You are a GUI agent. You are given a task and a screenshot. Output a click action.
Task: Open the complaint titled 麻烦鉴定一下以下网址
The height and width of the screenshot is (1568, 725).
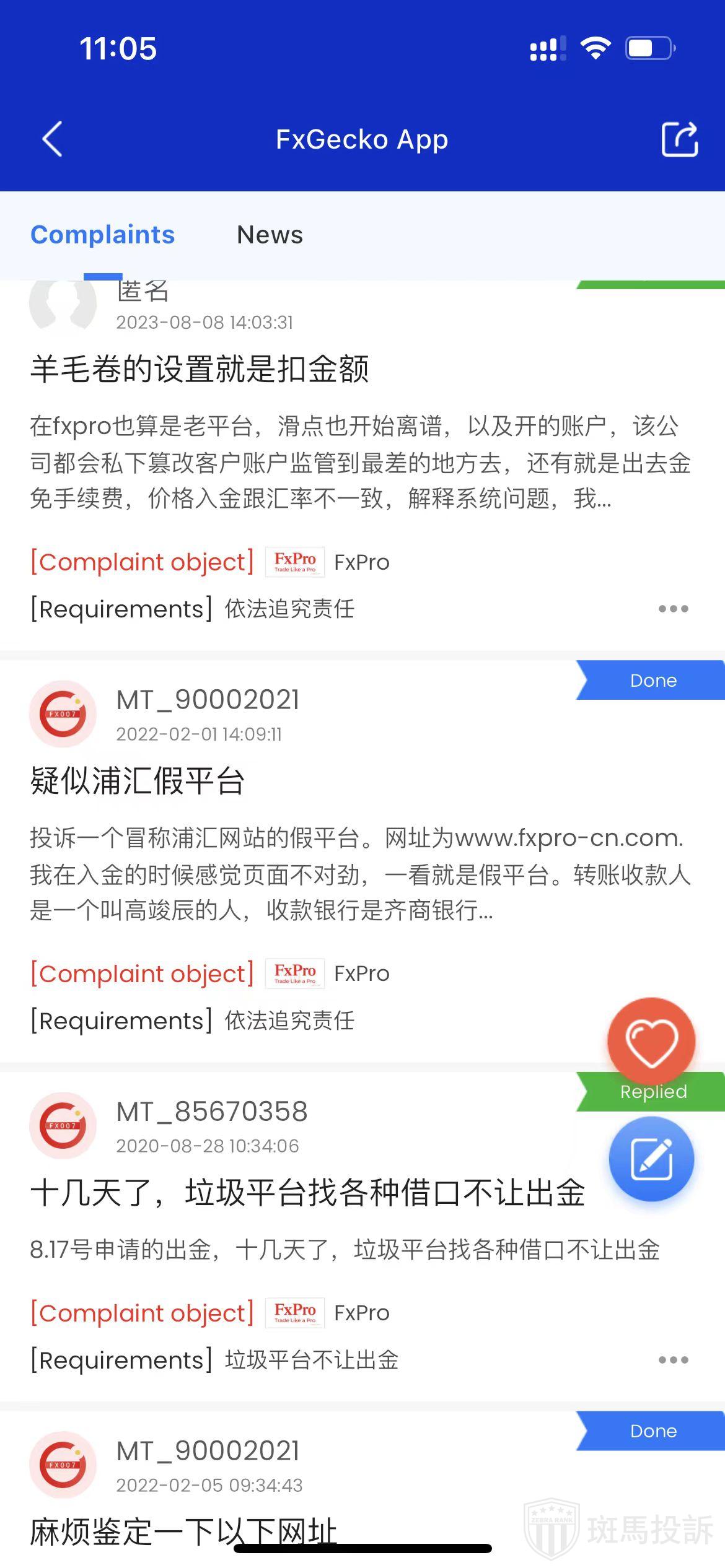coord(183,1530)
